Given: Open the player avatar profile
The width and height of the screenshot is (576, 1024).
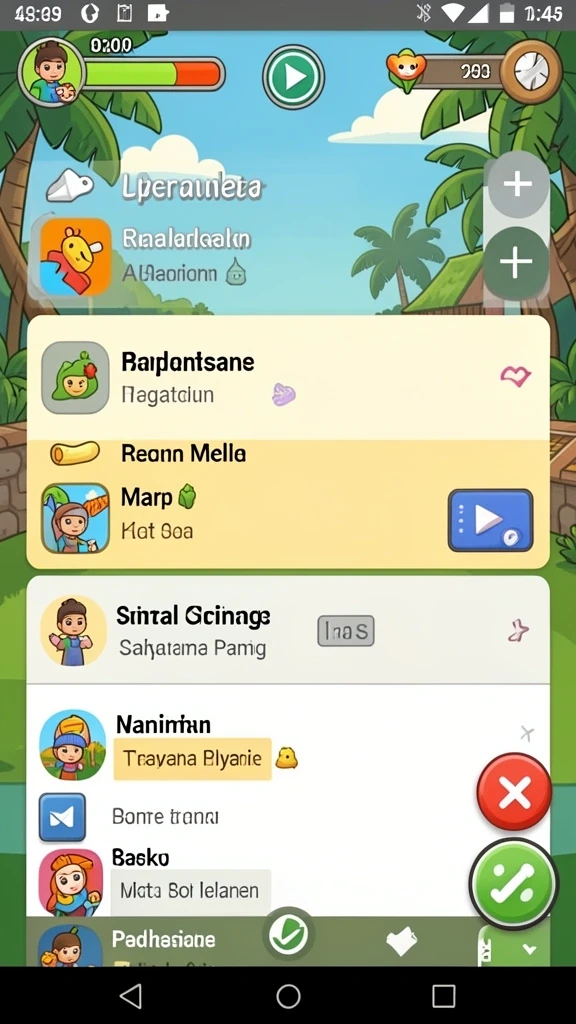Looking at the screenshot, I should pos(52,71).
